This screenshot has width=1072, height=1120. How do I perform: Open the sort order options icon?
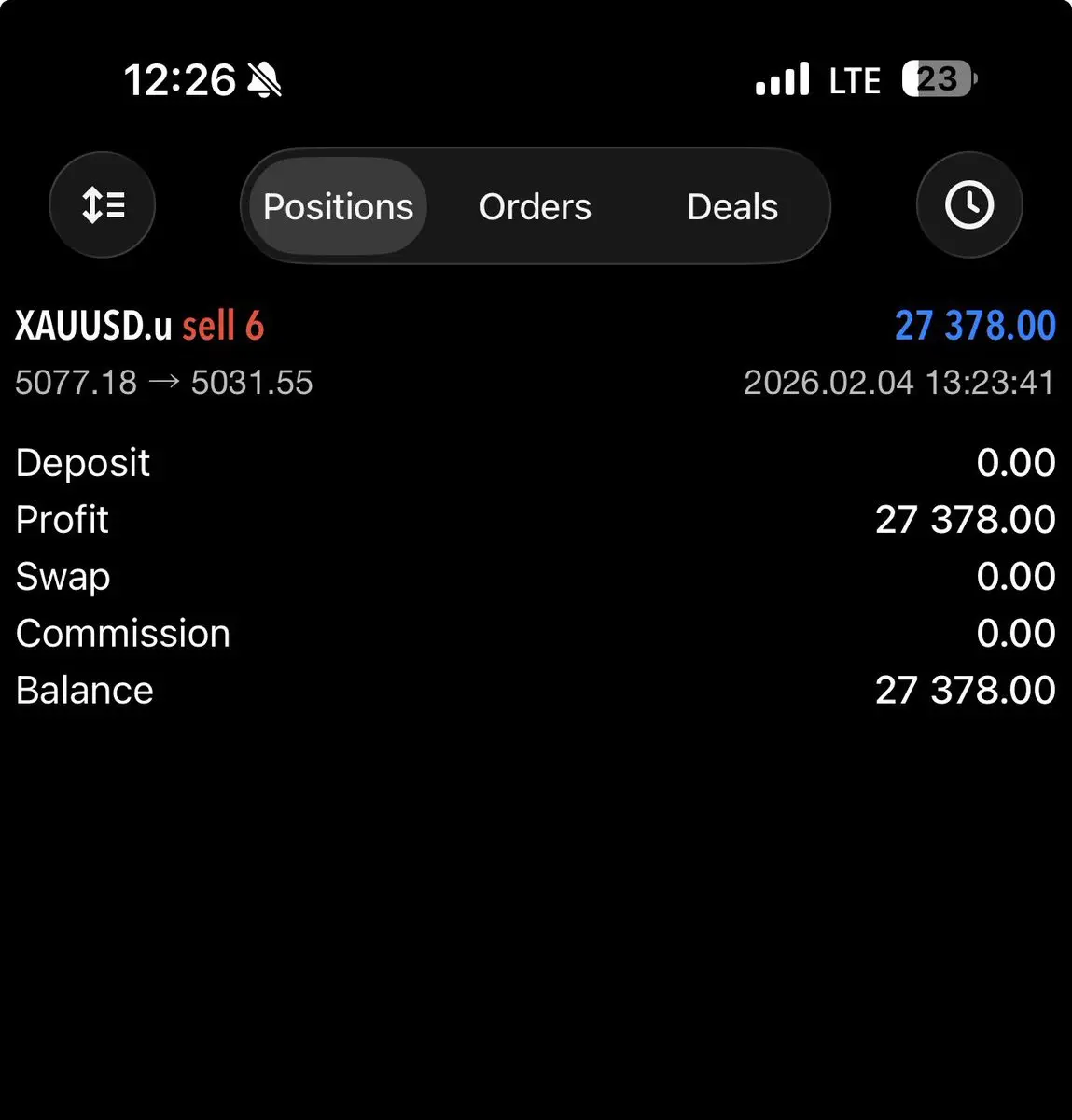pyautogui.click(x=102, y=204)
